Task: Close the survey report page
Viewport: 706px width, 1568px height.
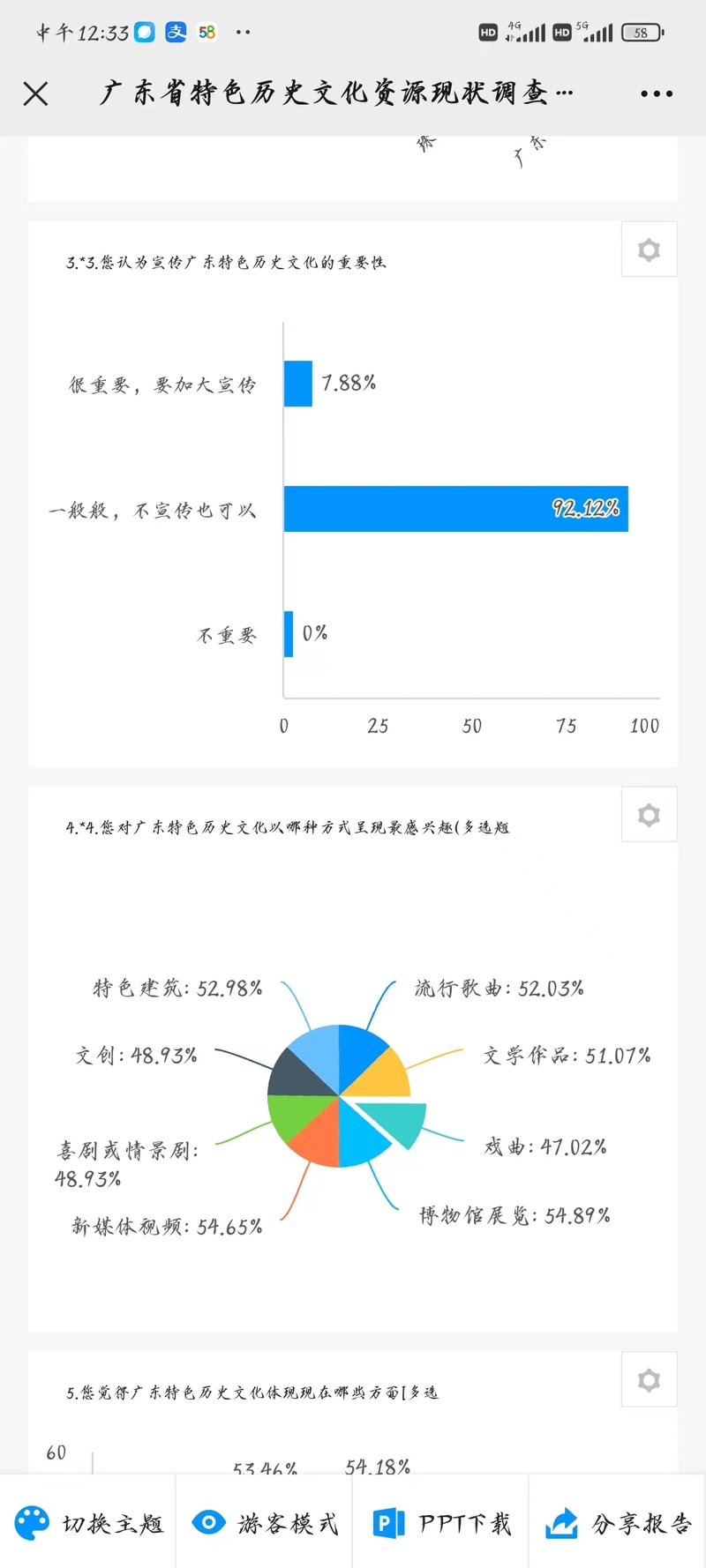Action: coord(35,93)
